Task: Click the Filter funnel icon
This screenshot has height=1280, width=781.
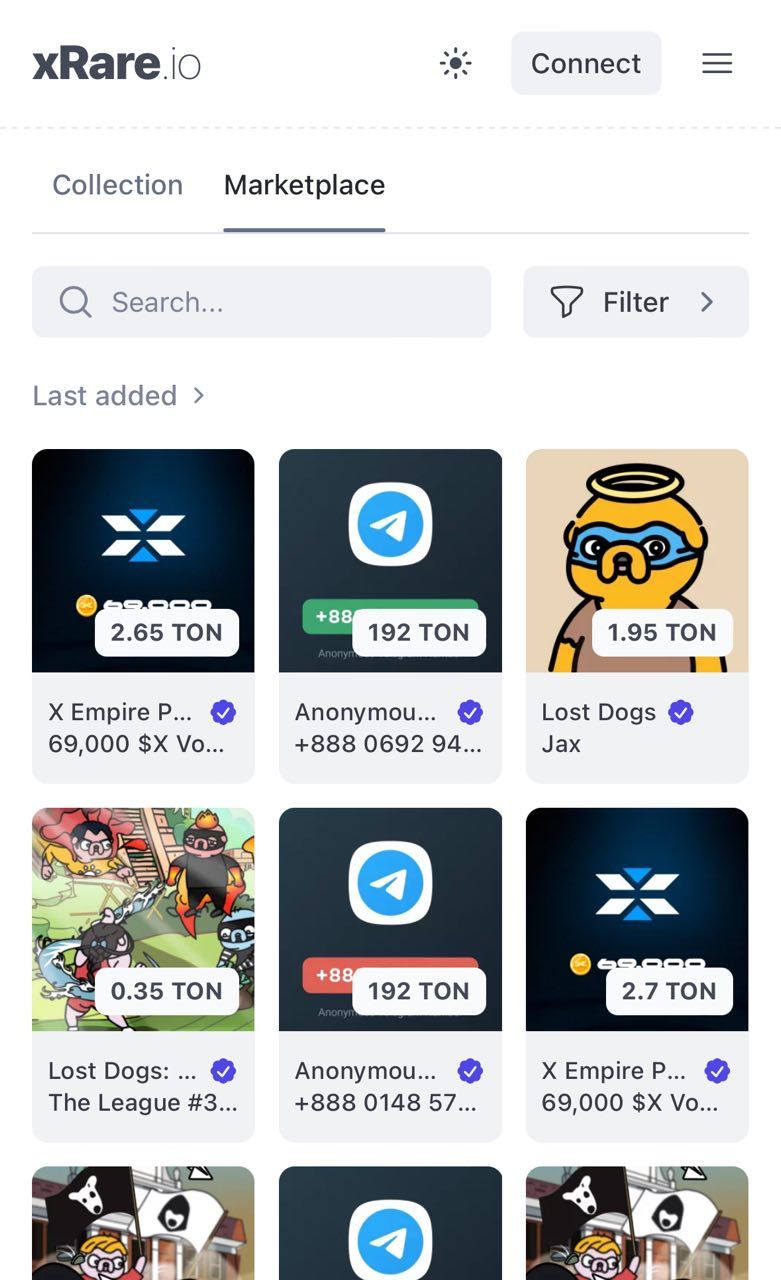Action: (566, 302)
